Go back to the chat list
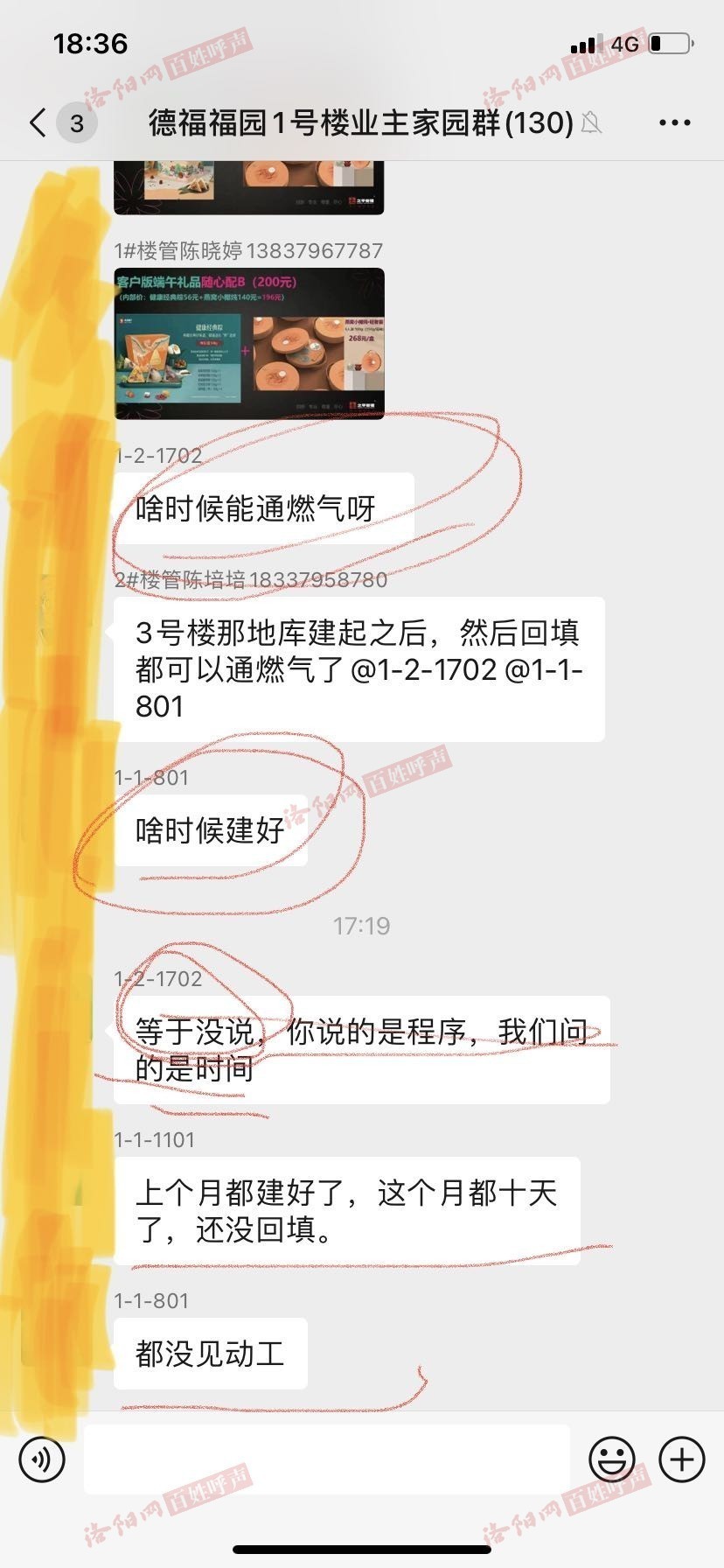The height and width of the screenshot is (1568, 724). (38, 122)
